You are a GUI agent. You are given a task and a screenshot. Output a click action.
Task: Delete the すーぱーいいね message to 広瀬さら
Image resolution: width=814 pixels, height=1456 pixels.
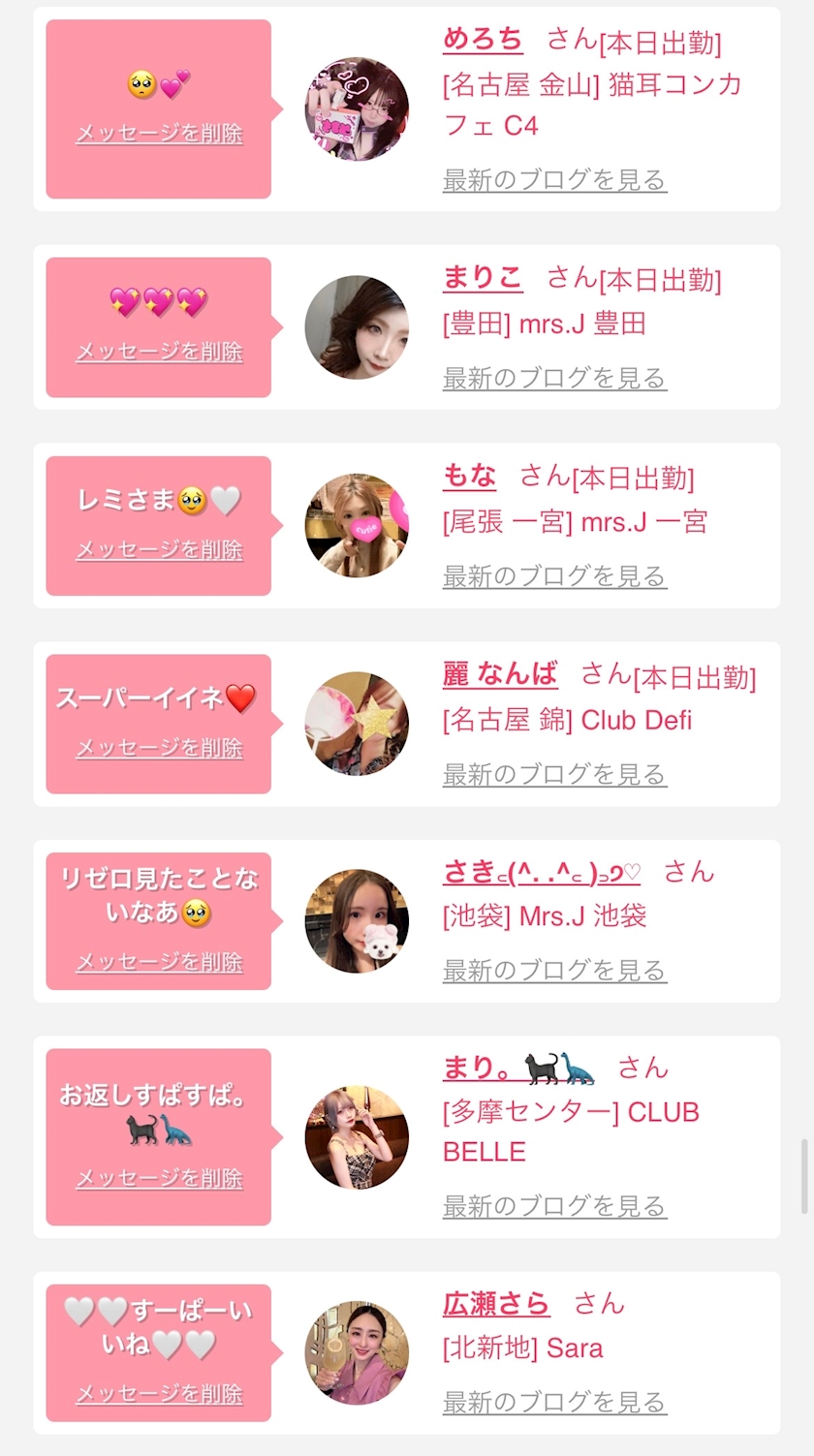pyautogui.click(x=159, y=1394)
